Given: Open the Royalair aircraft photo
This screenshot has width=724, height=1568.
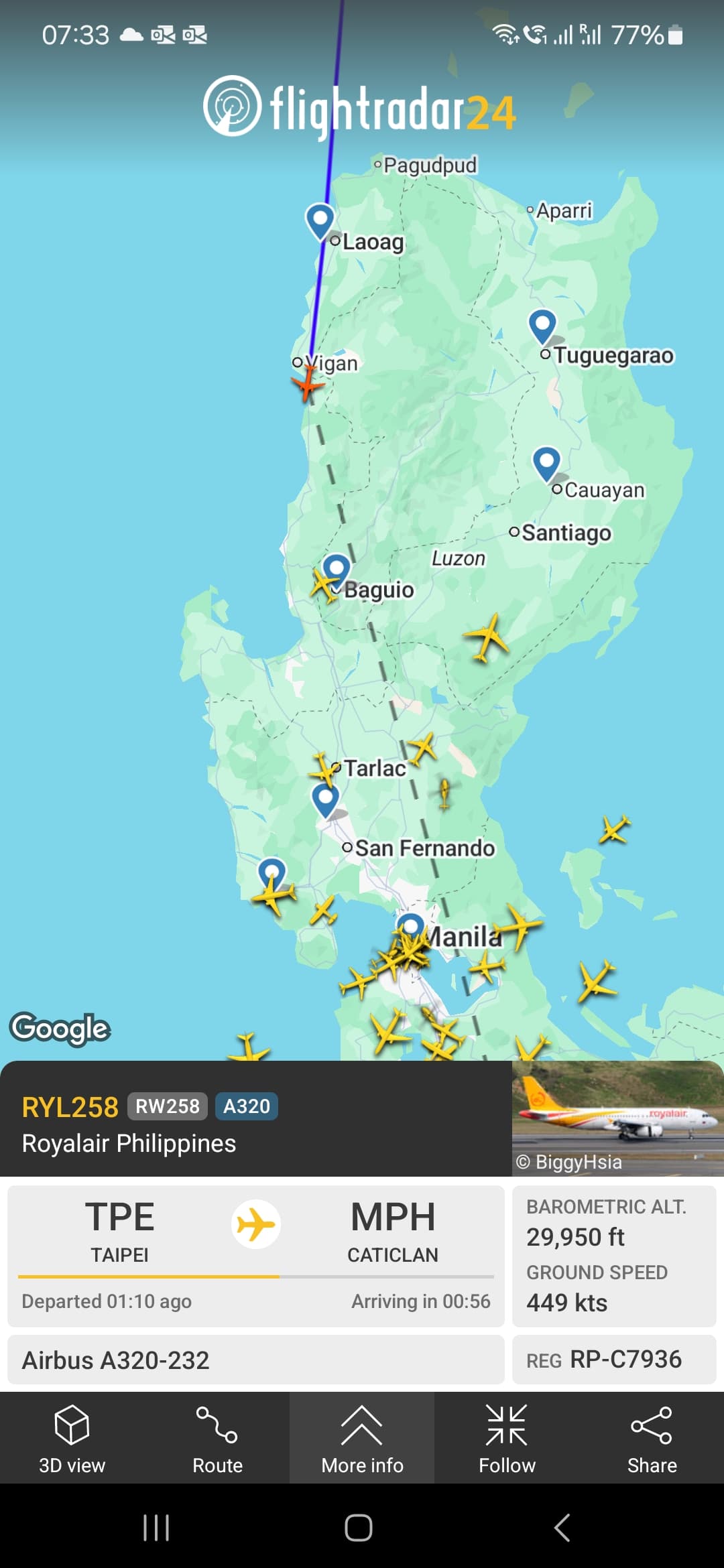Looking at the screenshot, I should pyautogui.click(x=617, y=1118).
